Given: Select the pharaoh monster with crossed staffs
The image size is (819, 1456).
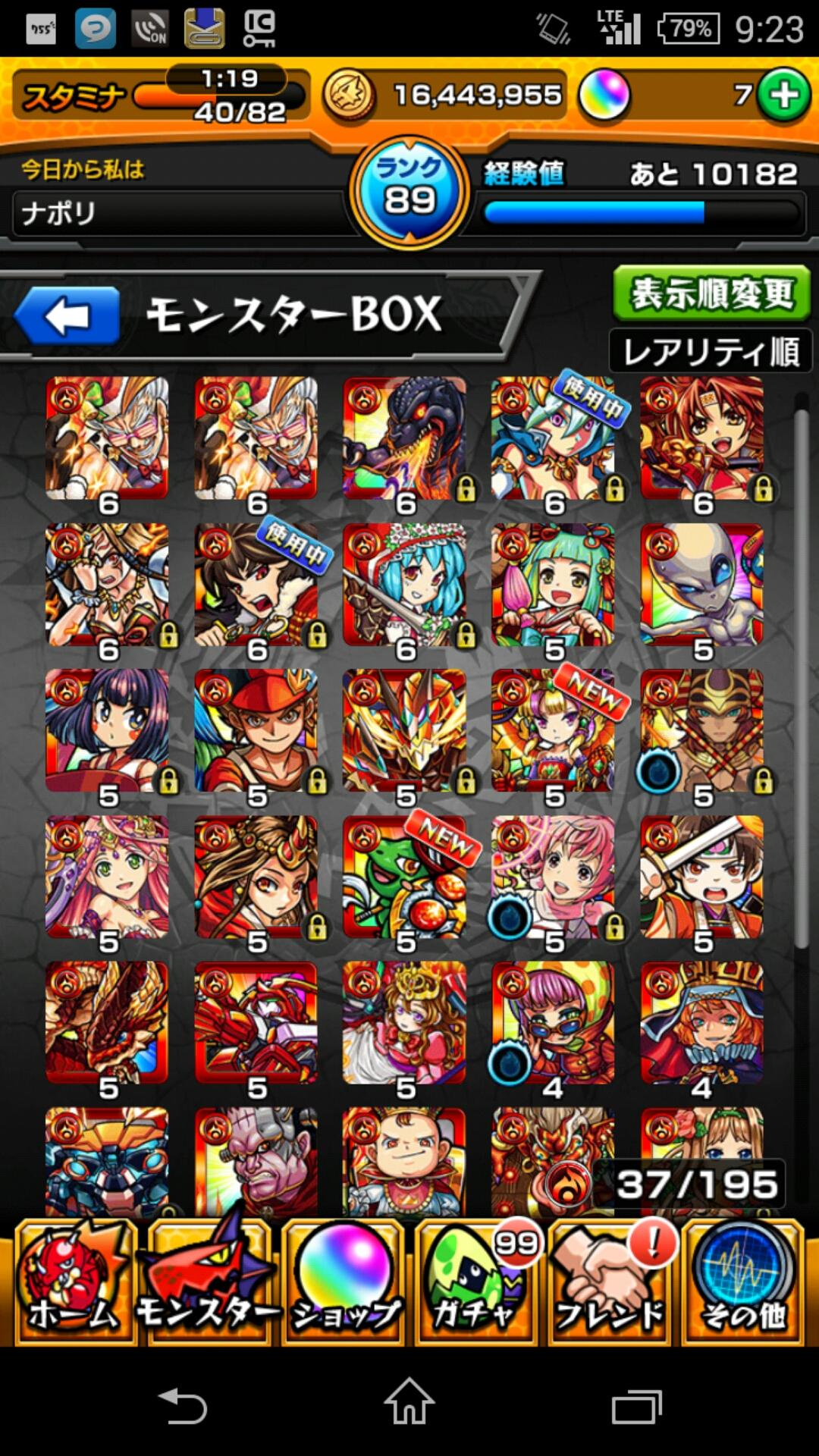Looking at the screenshot, I should click(x=702, y=731).
